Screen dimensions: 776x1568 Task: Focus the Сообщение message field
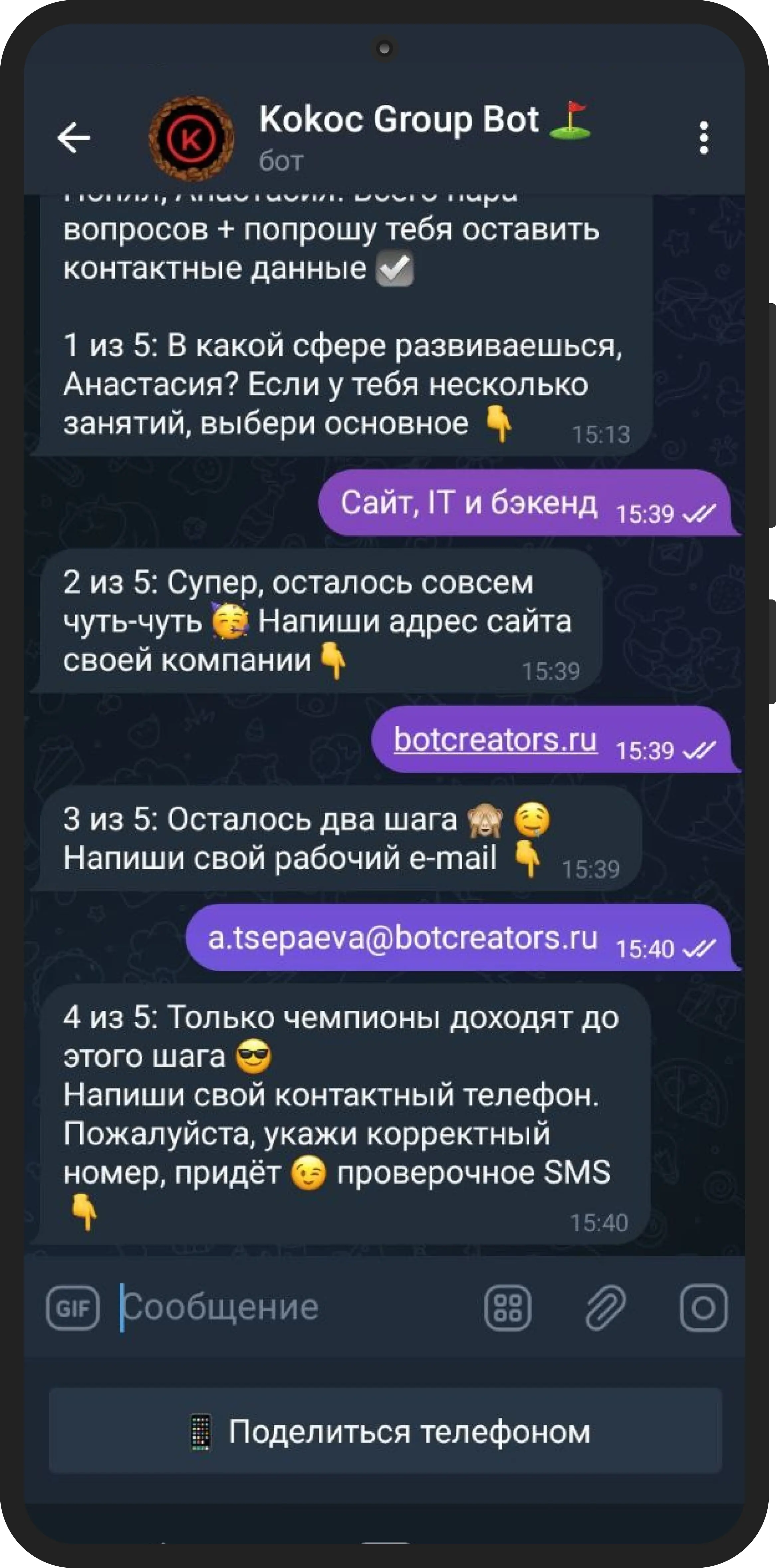point(292,1307)
